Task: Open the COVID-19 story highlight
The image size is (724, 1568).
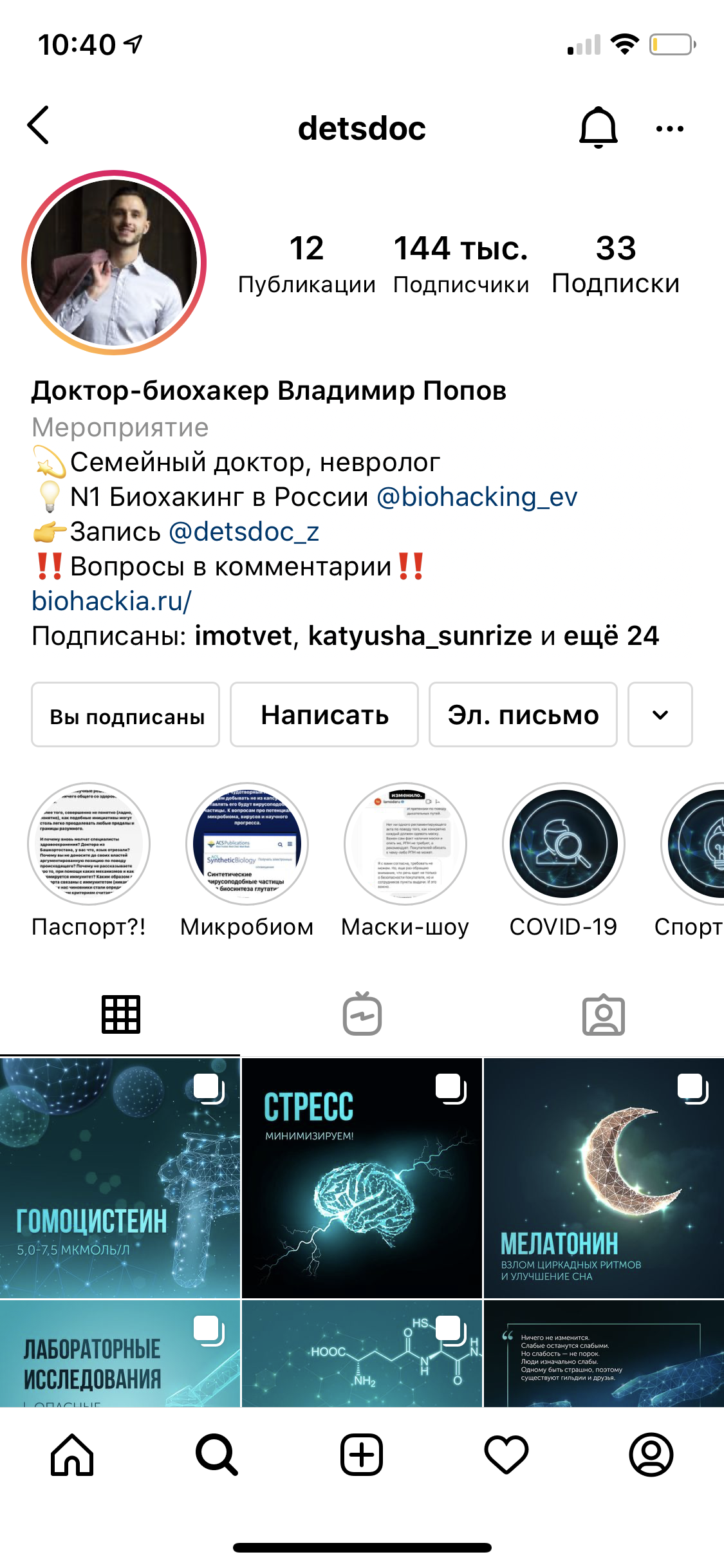Action: pyautogui.click(x=563, y=844)
